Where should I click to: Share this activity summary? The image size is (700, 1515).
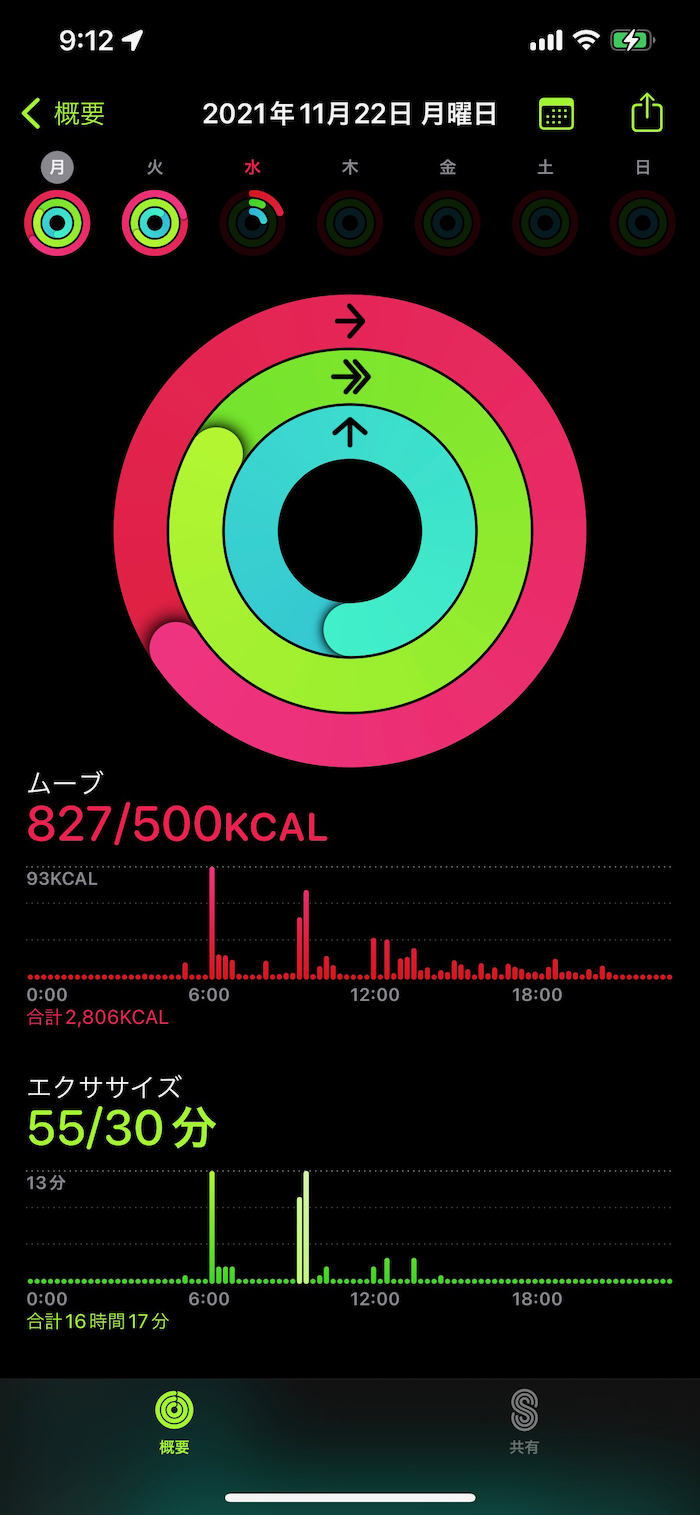coord(647,112)
